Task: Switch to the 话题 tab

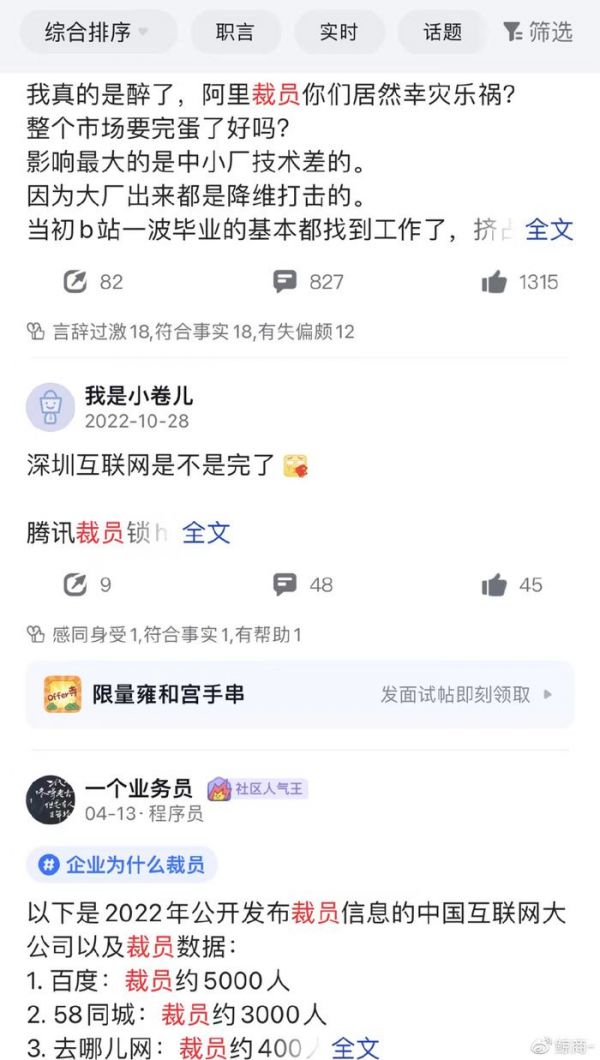Action: click(442, 32)
